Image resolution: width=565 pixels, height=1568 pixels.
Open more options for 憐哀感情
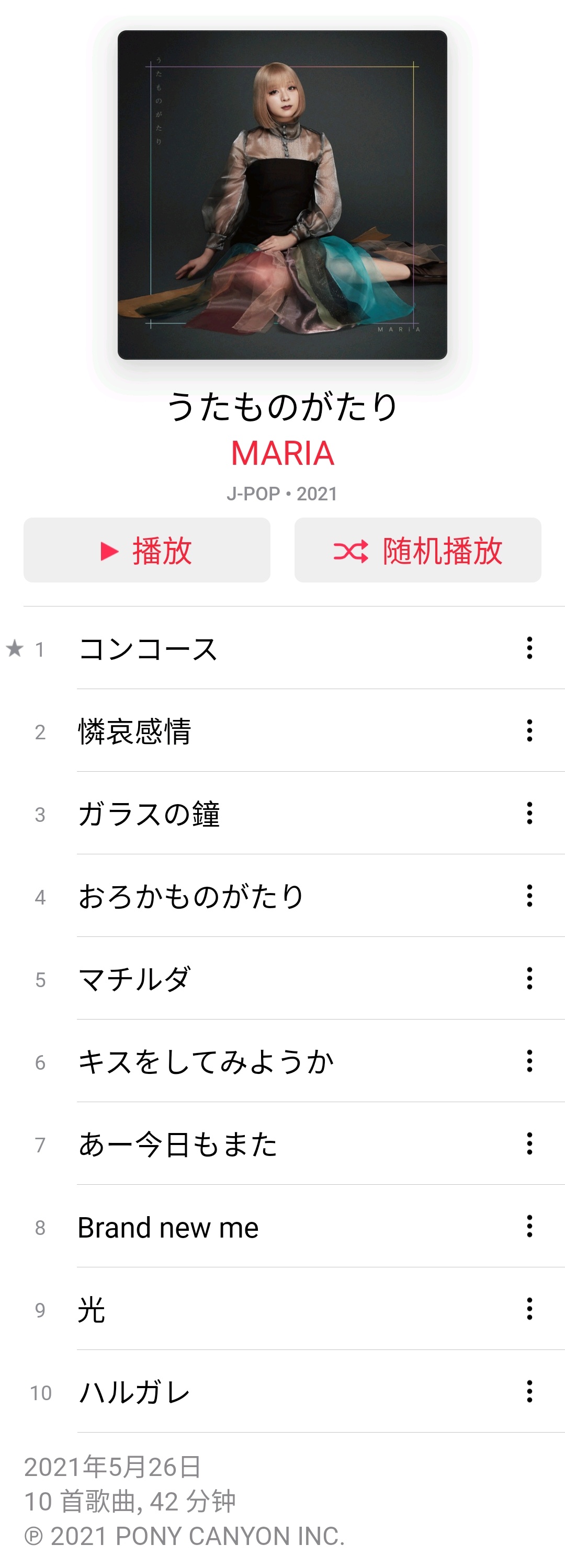tap(529, 730)
